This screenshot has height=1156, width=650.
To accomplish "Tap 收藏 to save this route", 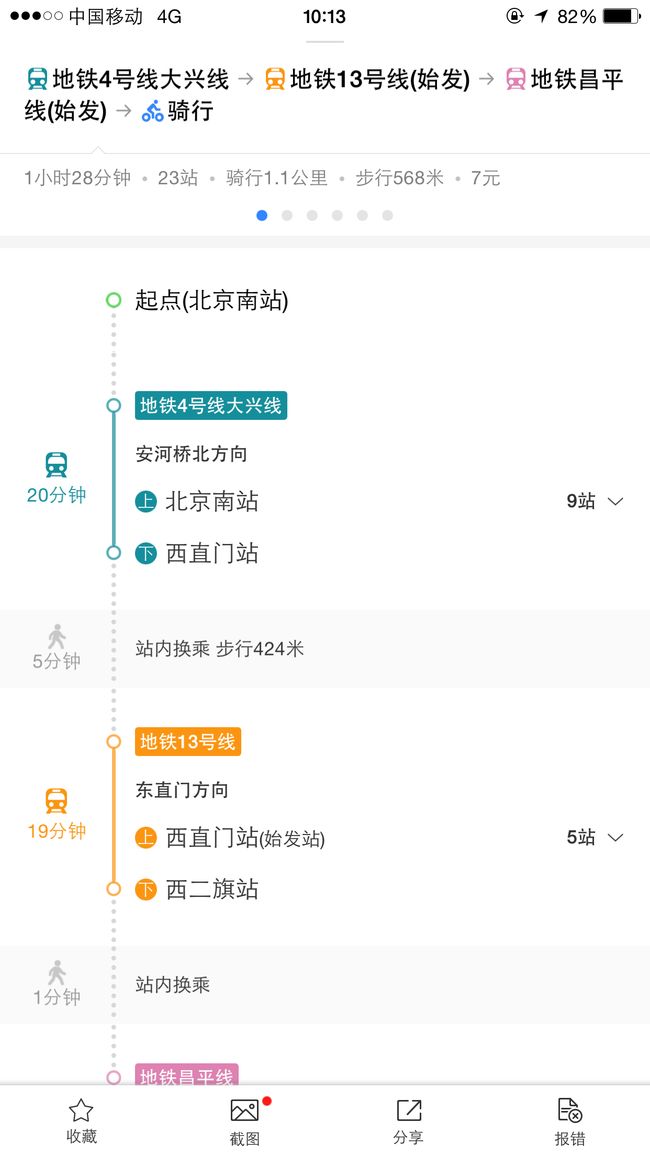I will (x=81, y=1121).
